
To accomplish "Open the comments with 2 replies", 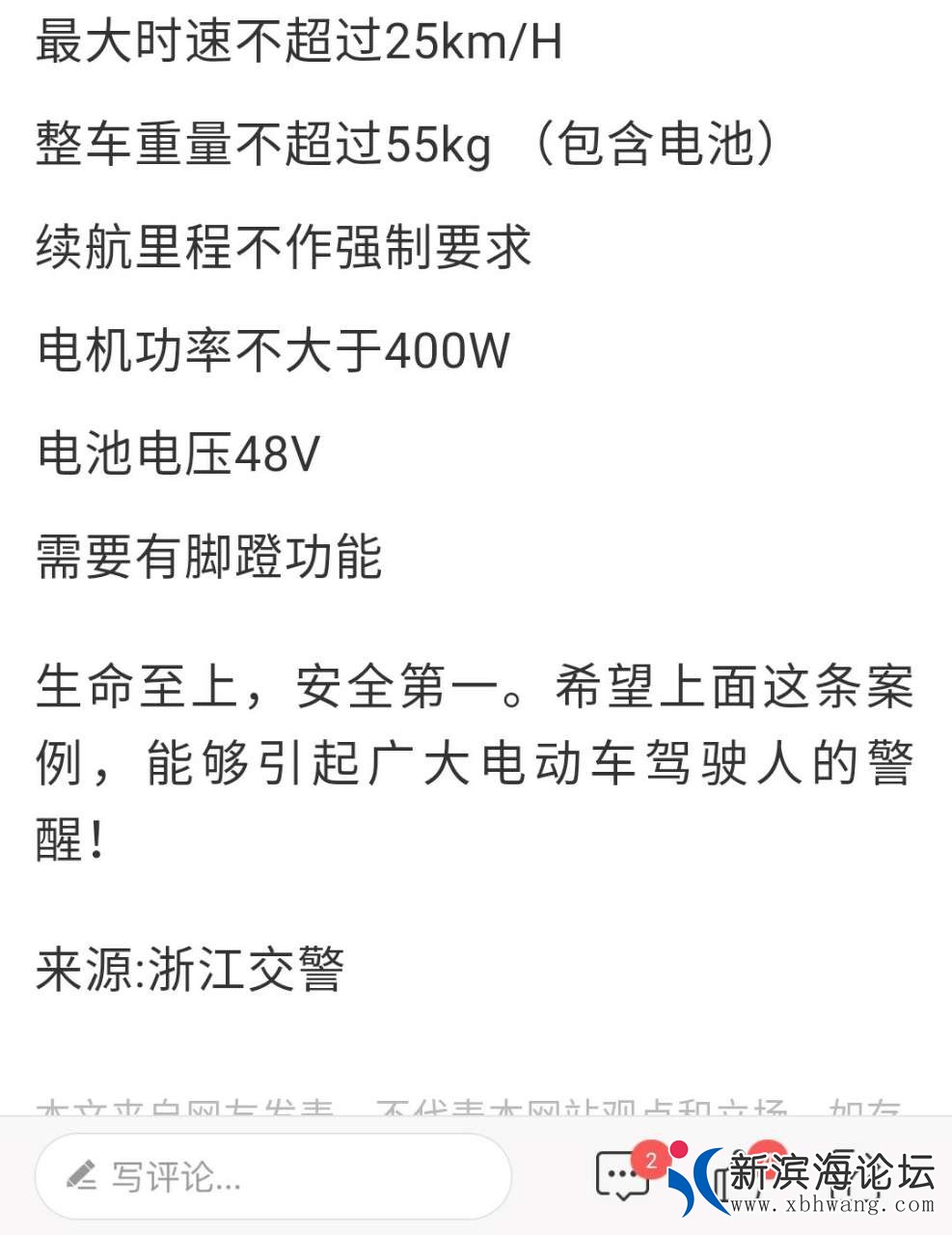I will [x=624, y=1176].
